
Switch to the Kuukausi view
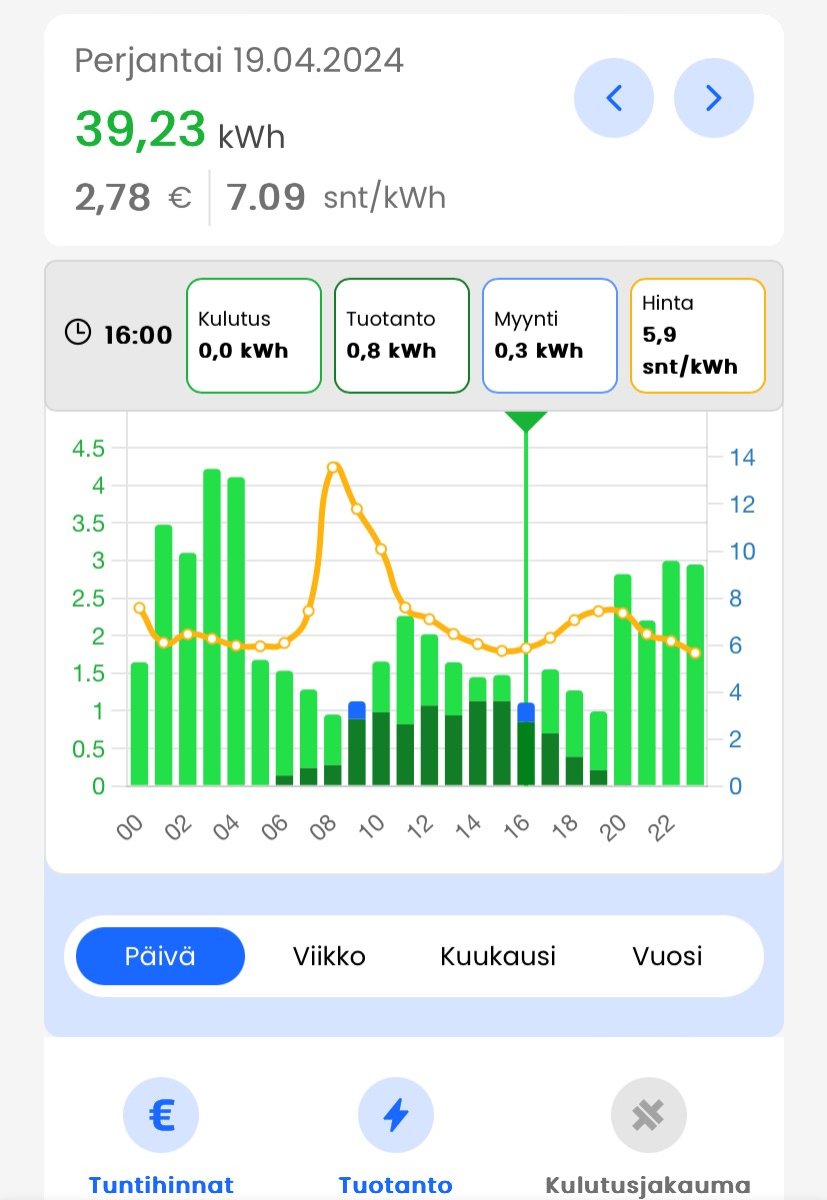click(x=498, y=956)
